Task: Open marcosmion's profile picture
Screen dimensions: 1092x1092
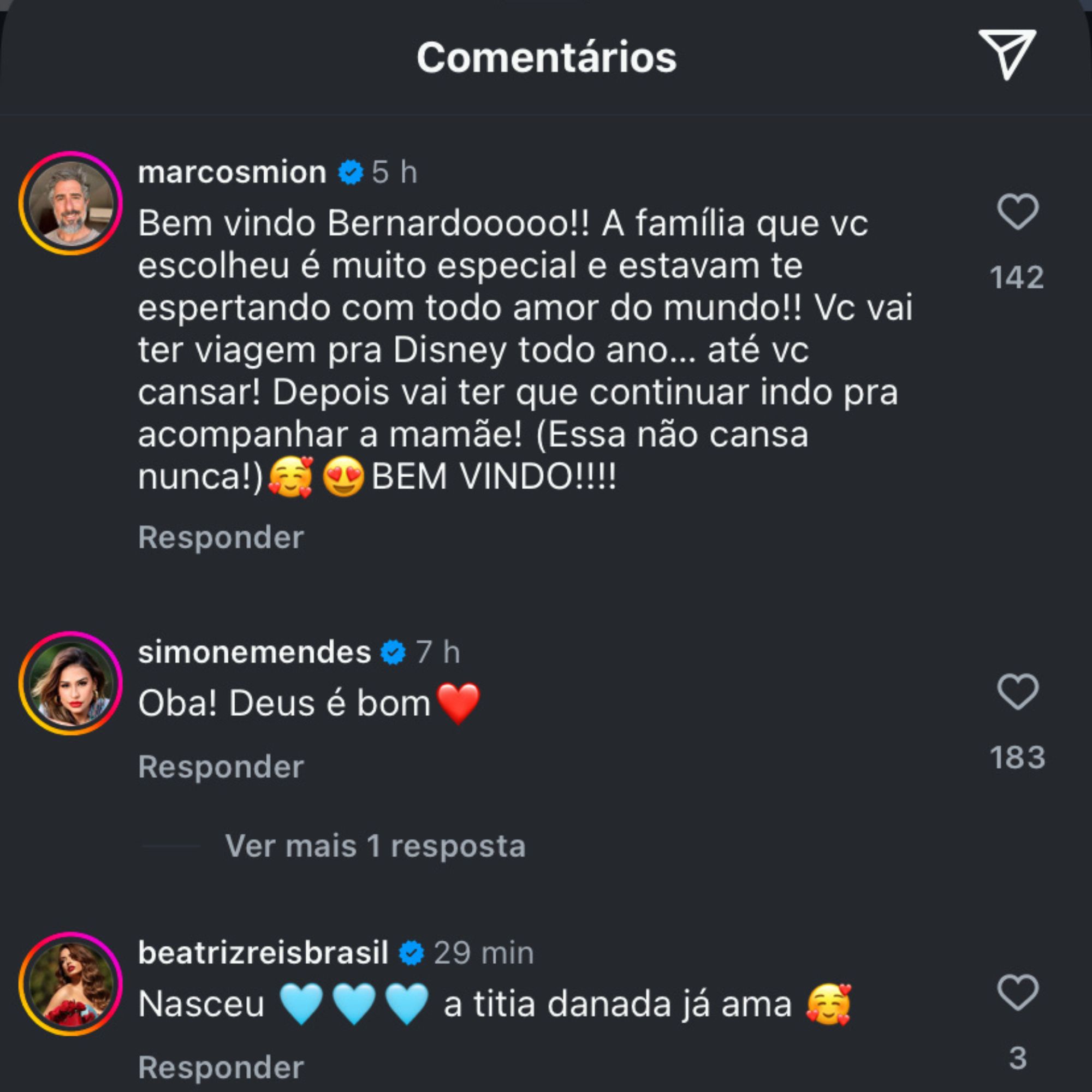Action: tap(70, 204)
